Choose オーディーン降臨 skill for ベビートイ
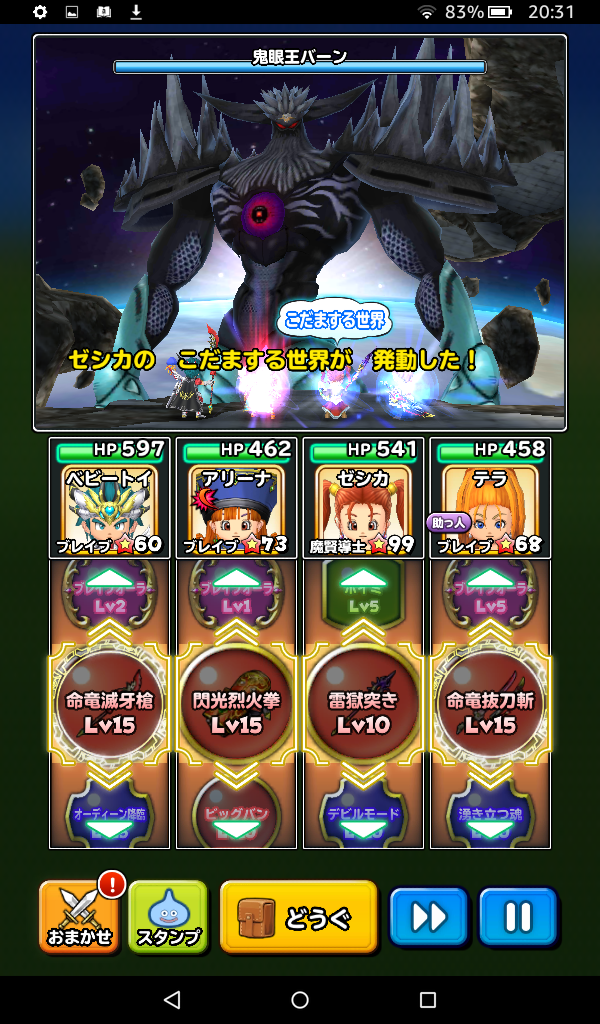This screenshot has width=600, height=1024. [x=110, y=815]
